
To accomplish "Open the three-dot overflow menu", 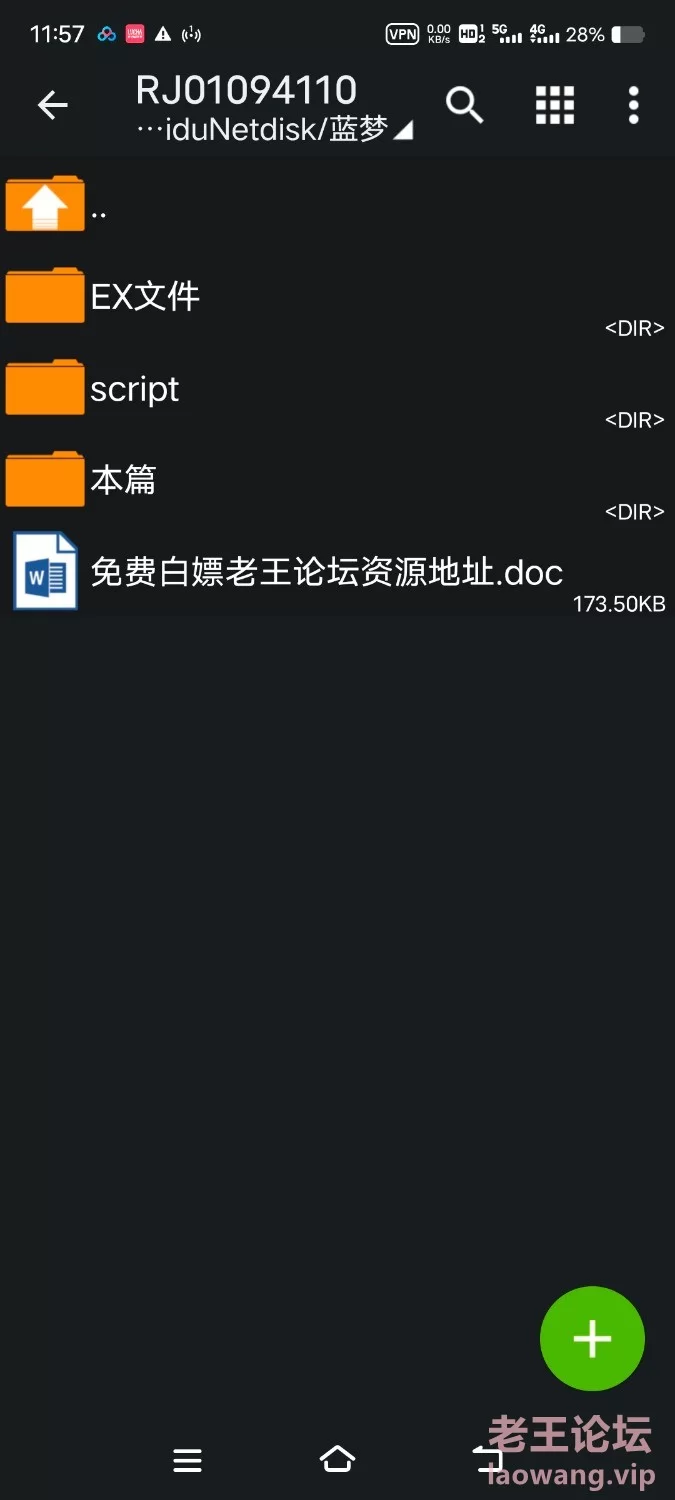I will point(633,105).
